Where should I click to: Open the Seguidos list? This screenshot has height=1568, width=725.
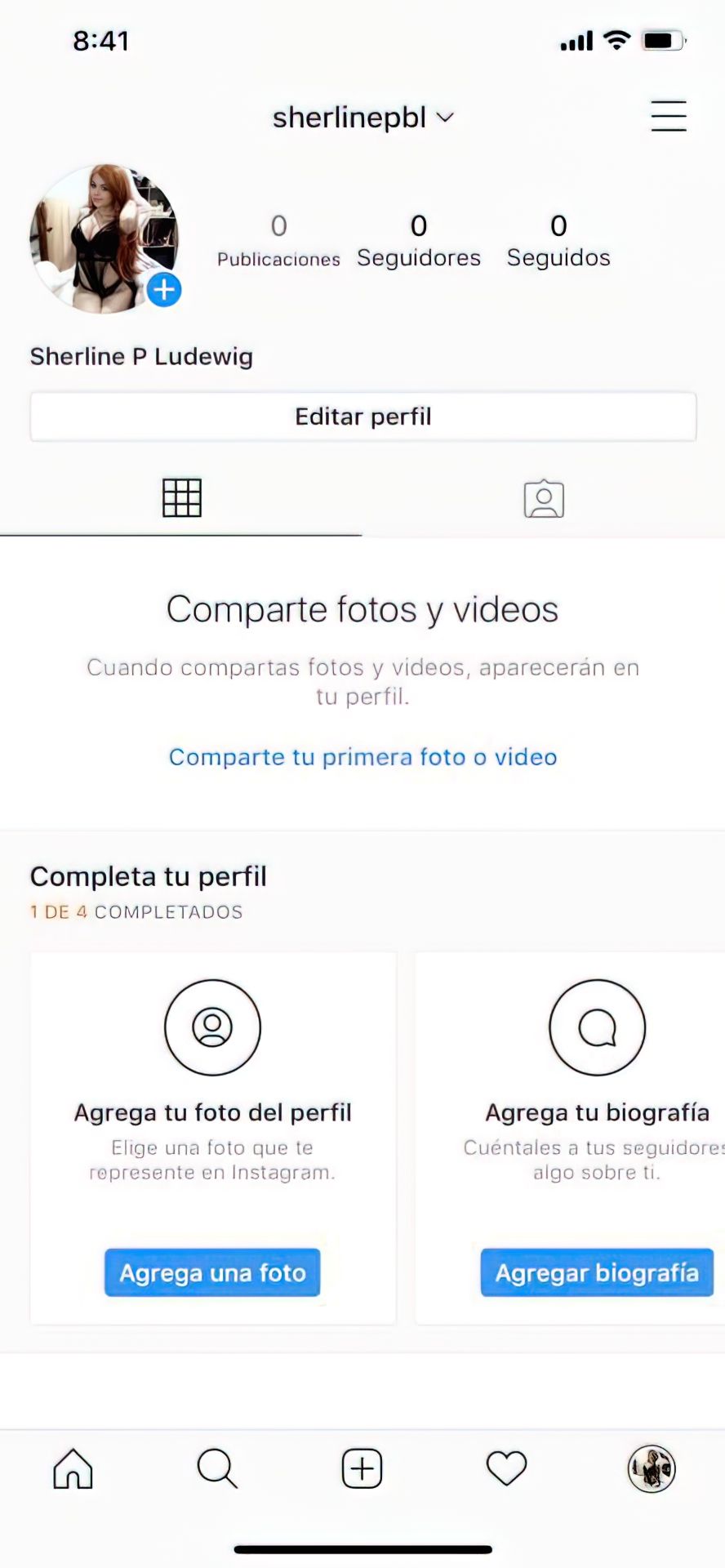[558, 241]
